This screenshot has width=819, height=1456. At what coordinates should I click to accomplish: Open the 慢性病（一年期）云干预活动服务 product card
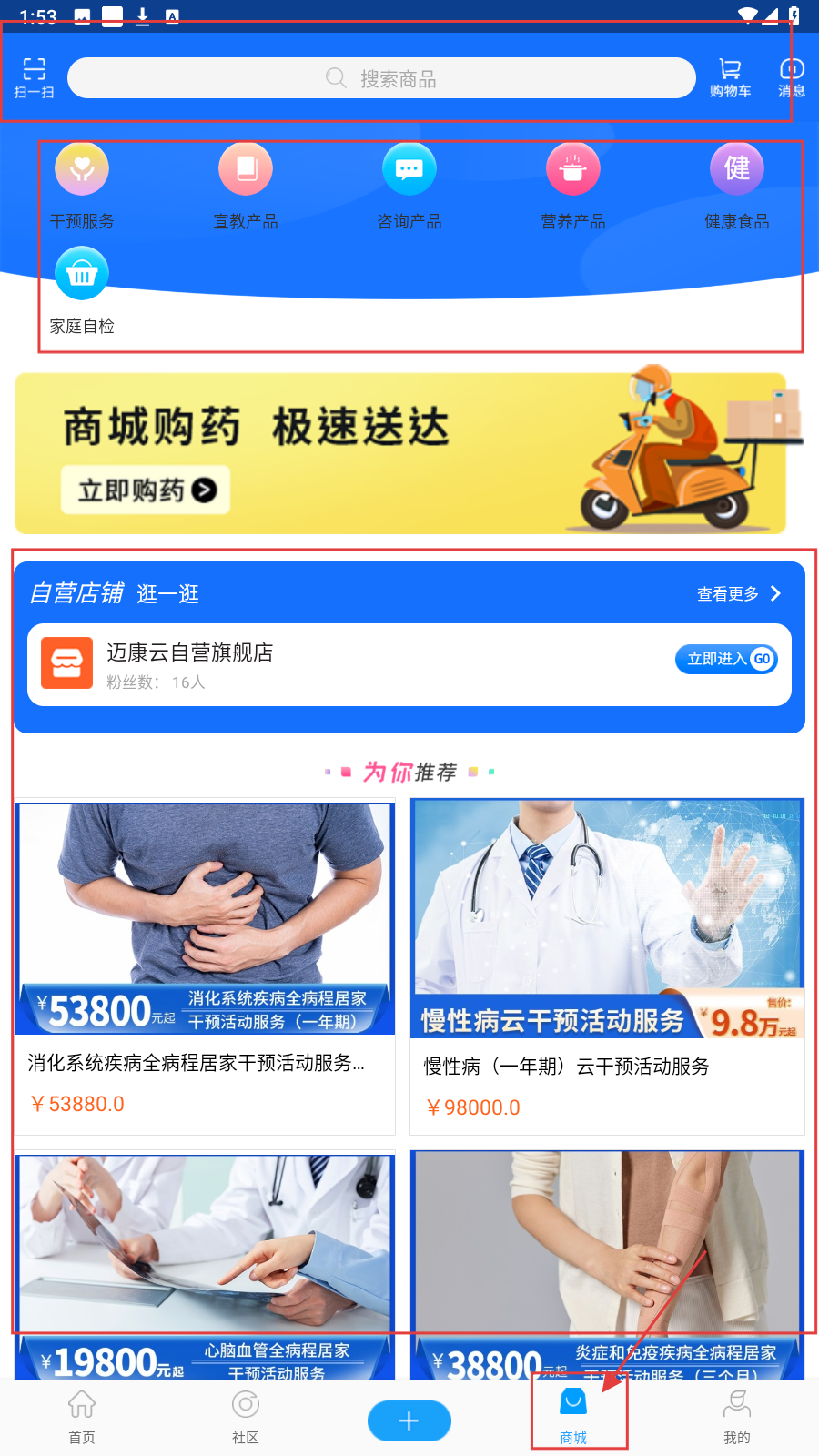click(607, 966)
